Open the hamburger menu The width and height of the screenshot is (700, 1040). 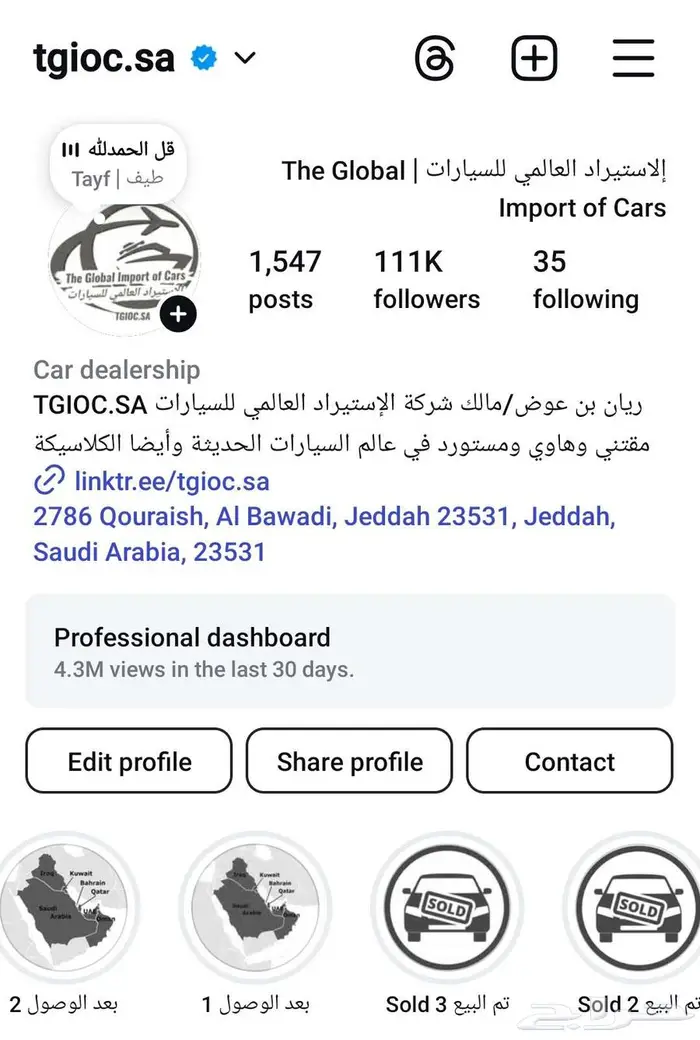coord(633,59)
